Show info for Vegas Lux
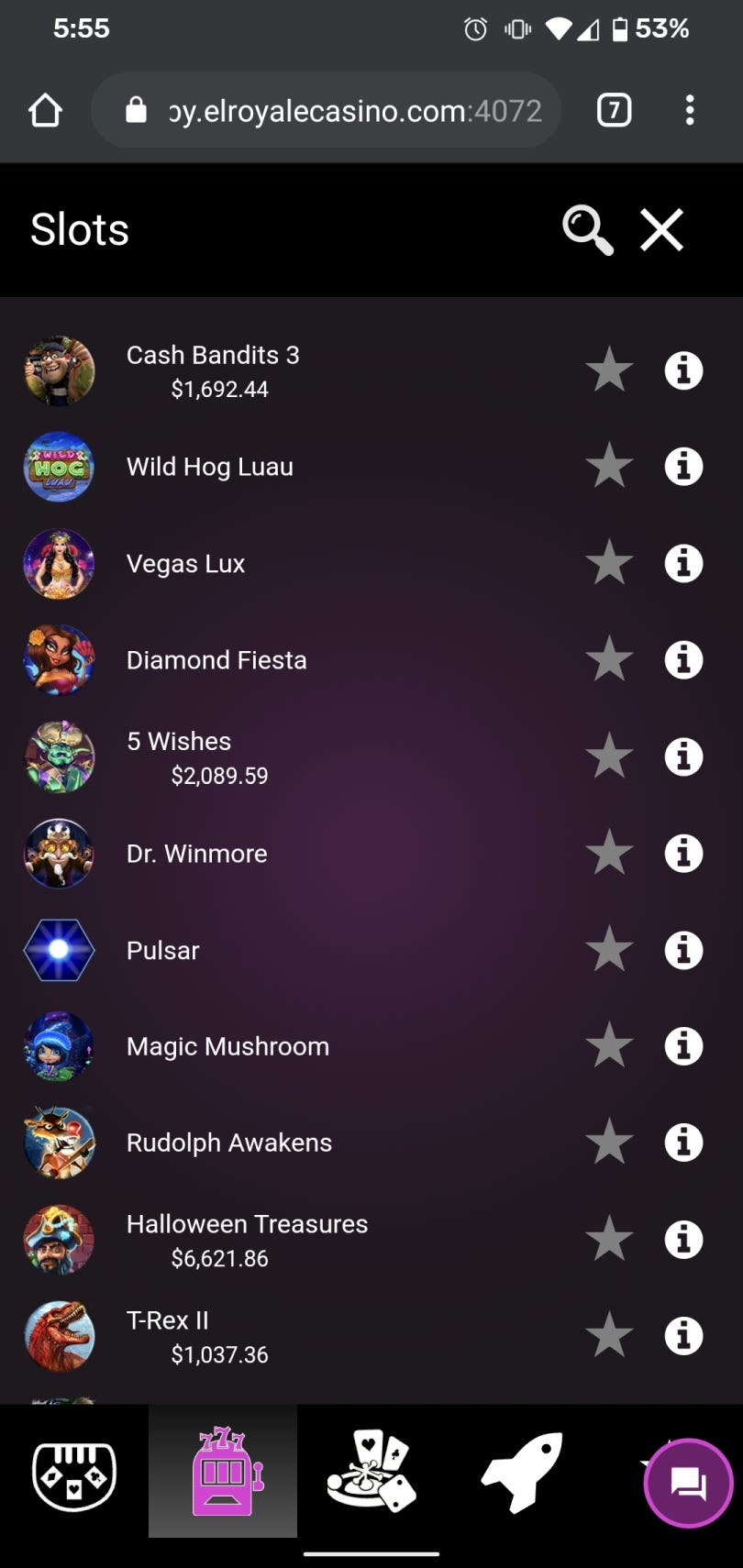 [x=683, y=563]
